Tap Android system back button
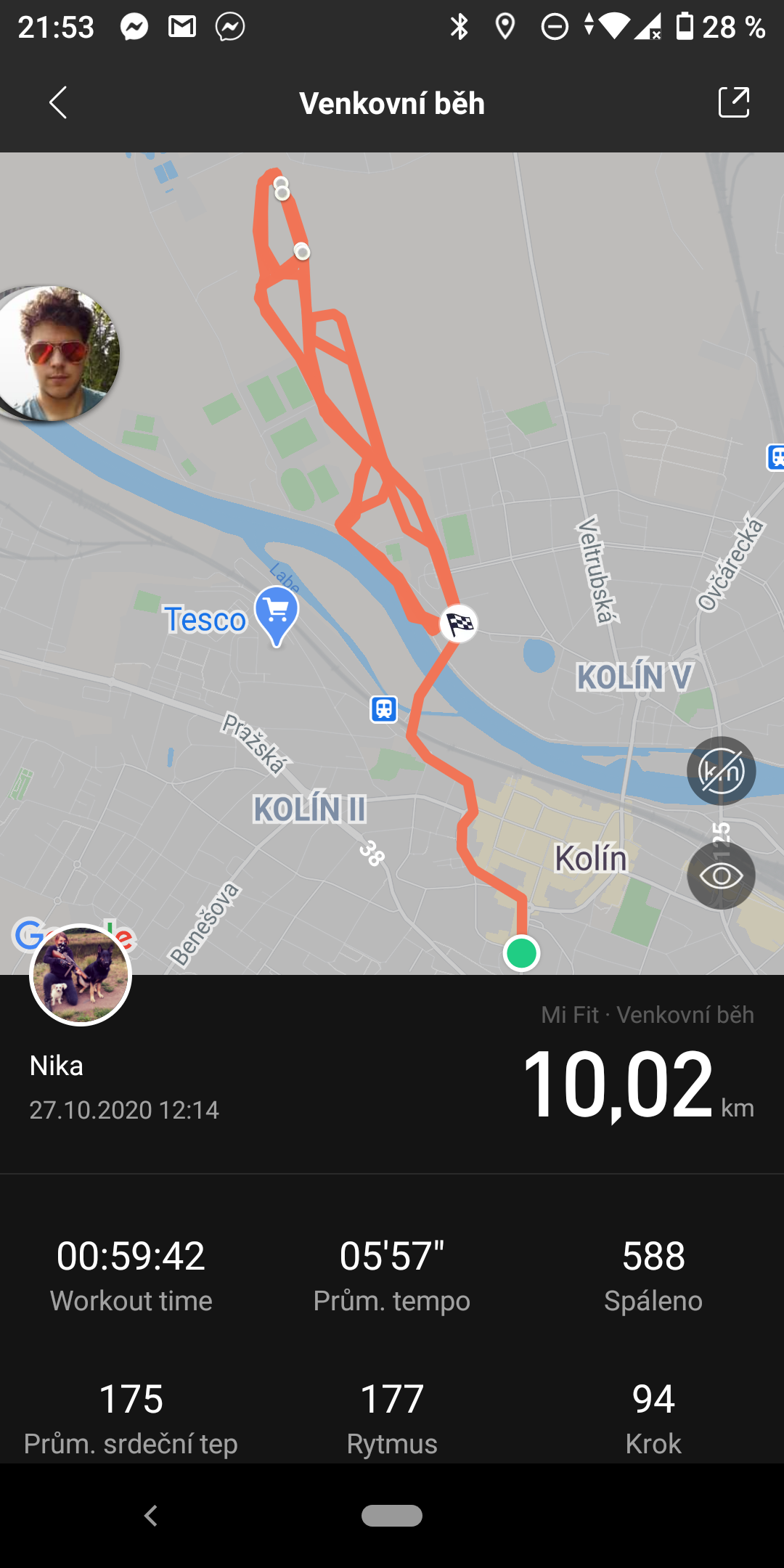Viewport: 784px width, 1568px height. (x=150, y=1516)
